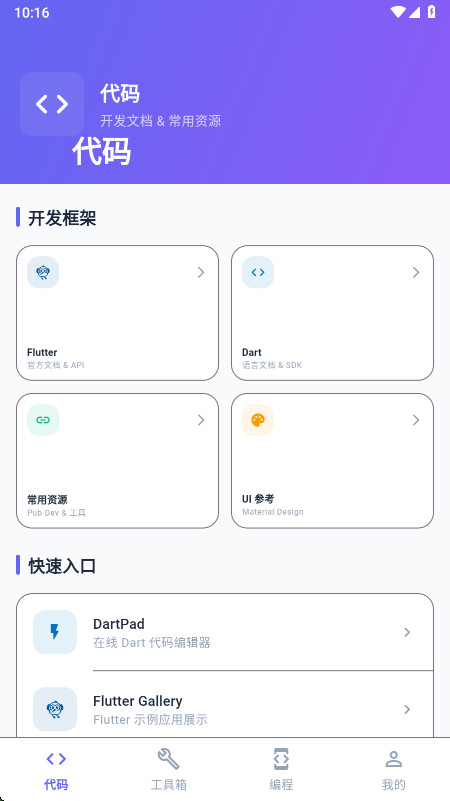This screenshot has width=450, height=801.
Task: Open the Flutter documentation card
Action: tap(117, 313)
